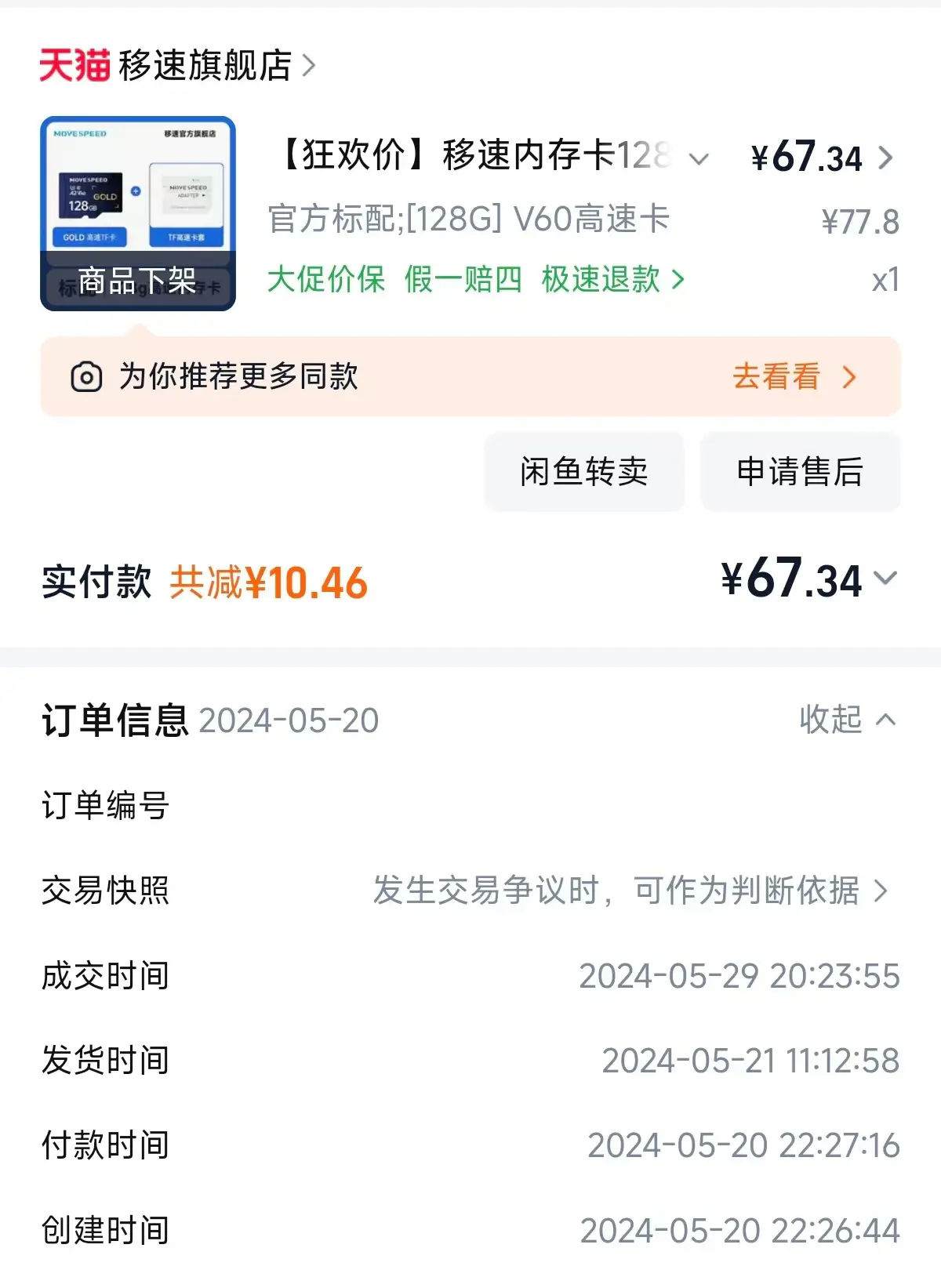The image size is (941, 1288).
Task: Open the 假一赔四 guarantee link
Action: click(x=462, y=280)
